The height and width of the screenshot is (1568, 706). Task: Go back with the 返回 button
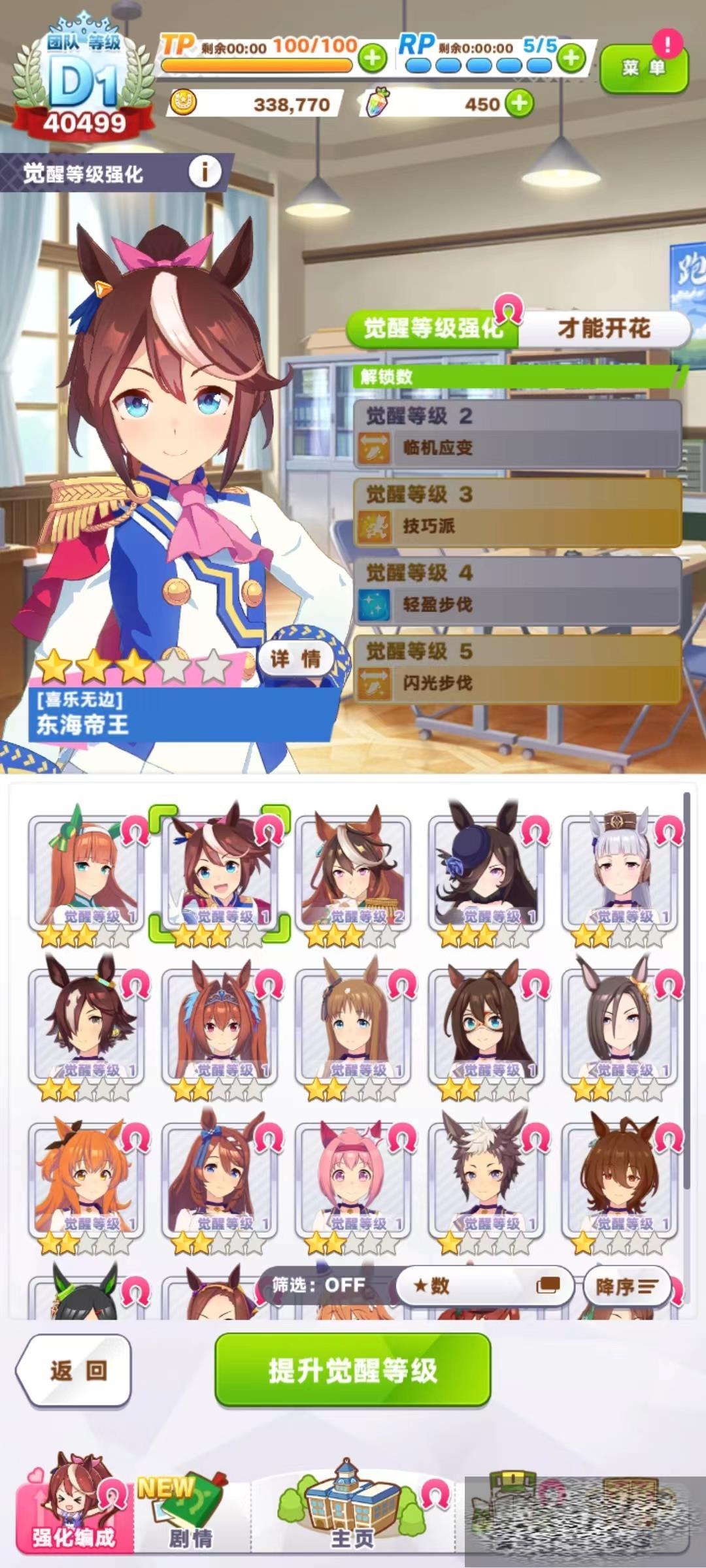pyautogui.click(x=77, y=1371)
